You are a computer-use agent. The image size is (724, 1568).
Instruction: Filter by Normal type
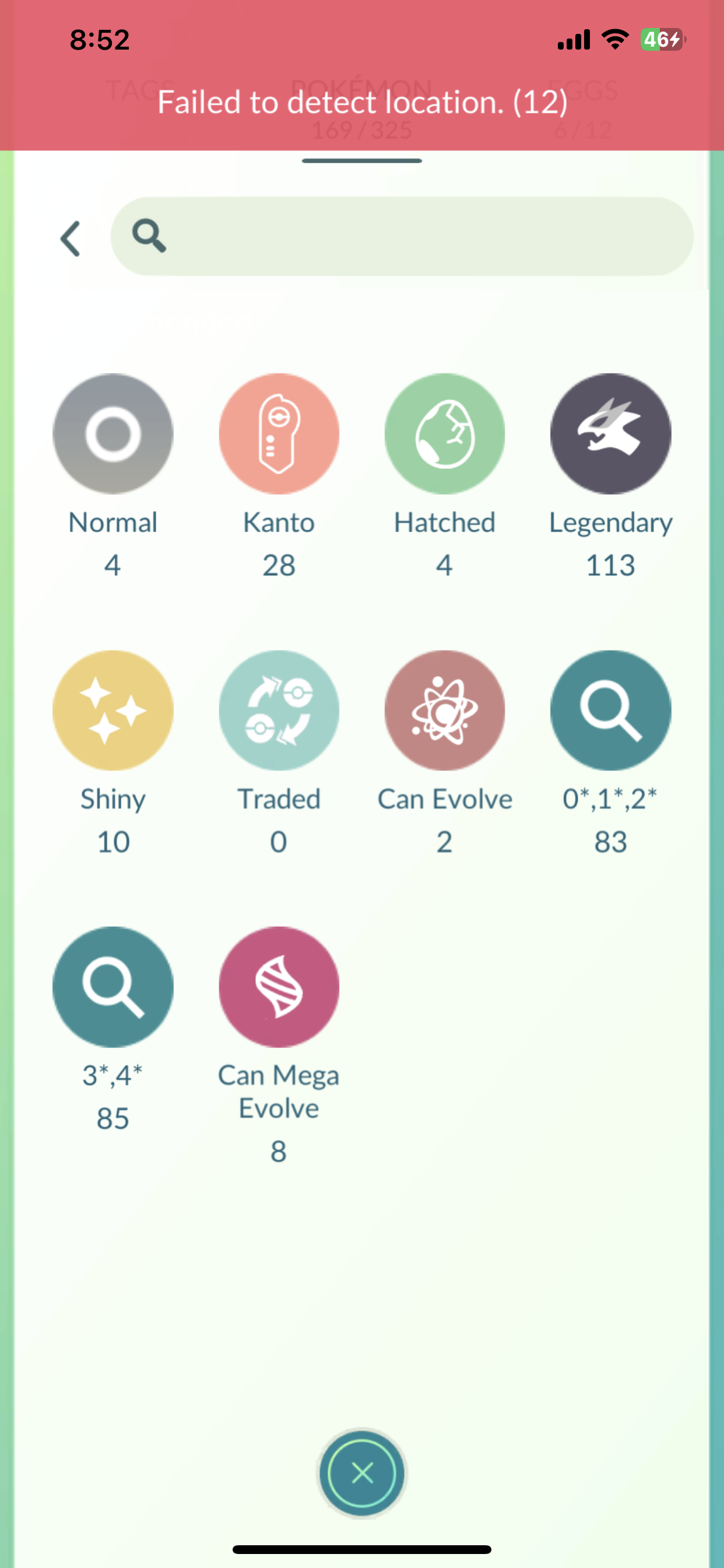tap(113, 434)
